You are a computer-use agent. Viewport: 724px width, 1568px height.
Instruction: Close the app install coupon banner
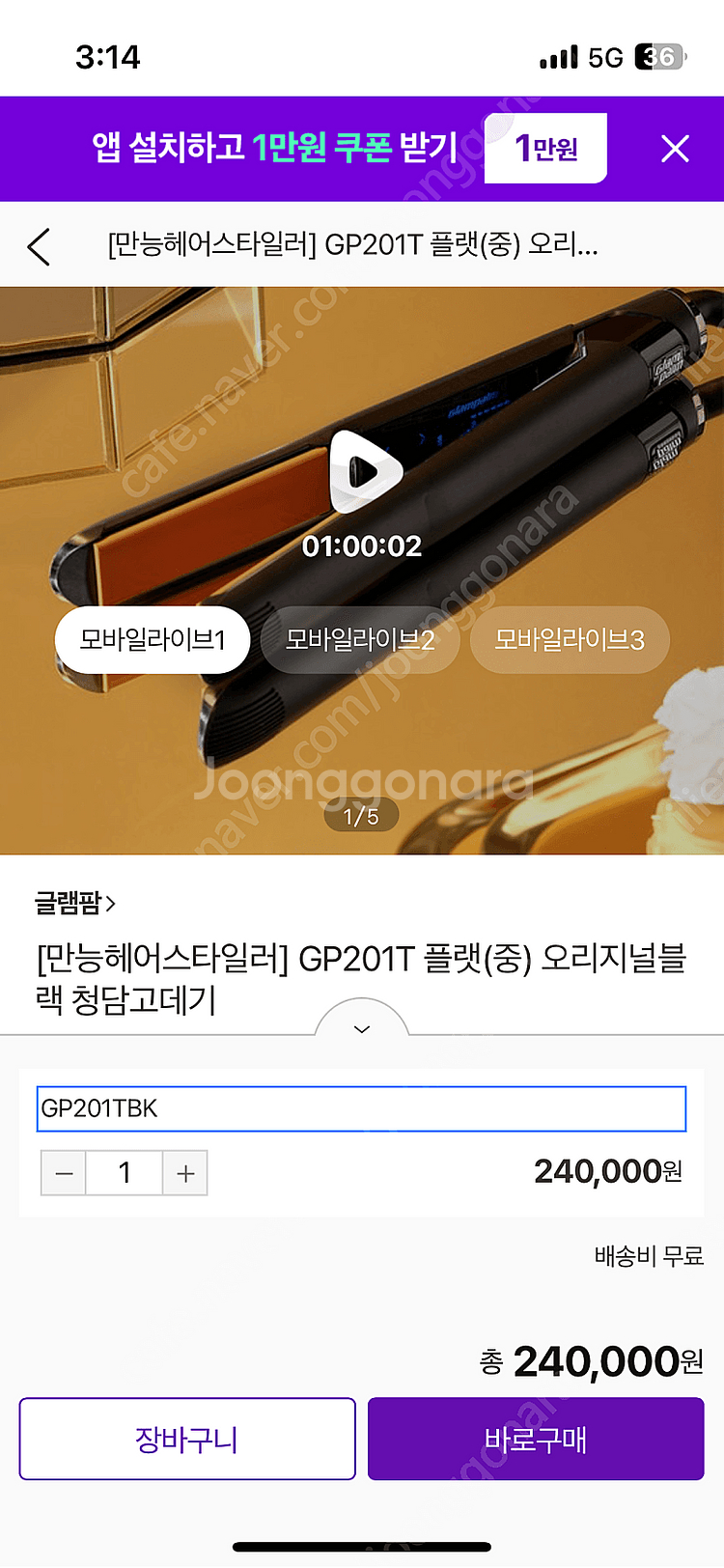pos(675,149)
